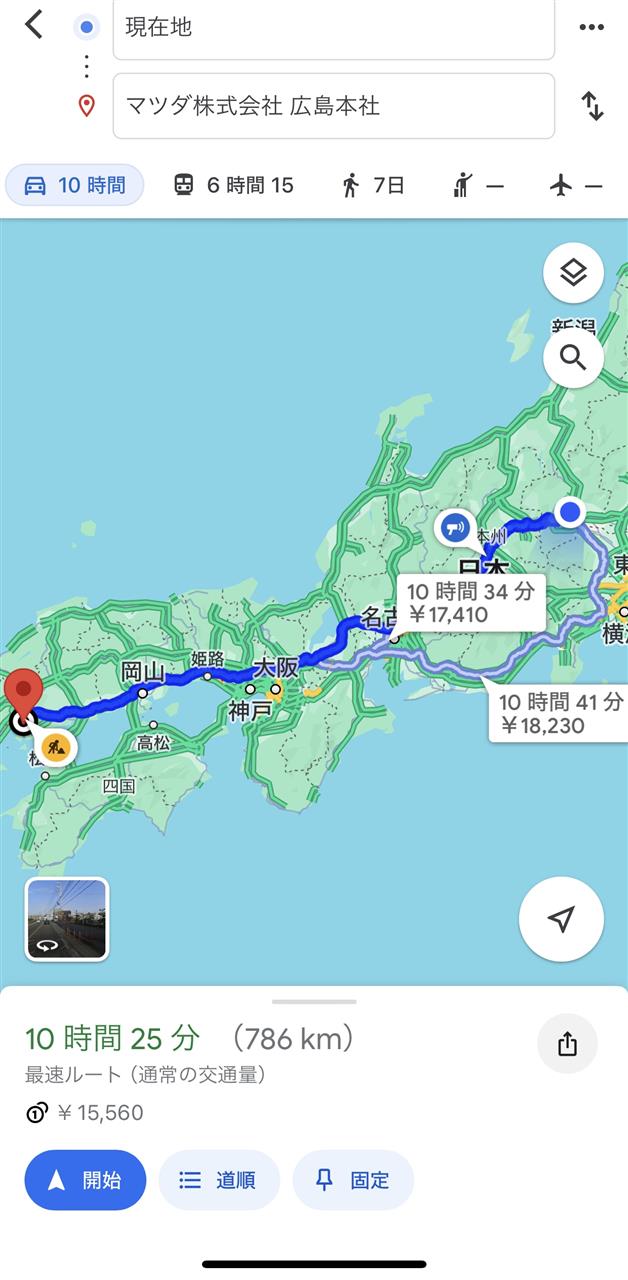Swap start and destination
This screenshot has width=628, height=1280.
click(592, 105)
